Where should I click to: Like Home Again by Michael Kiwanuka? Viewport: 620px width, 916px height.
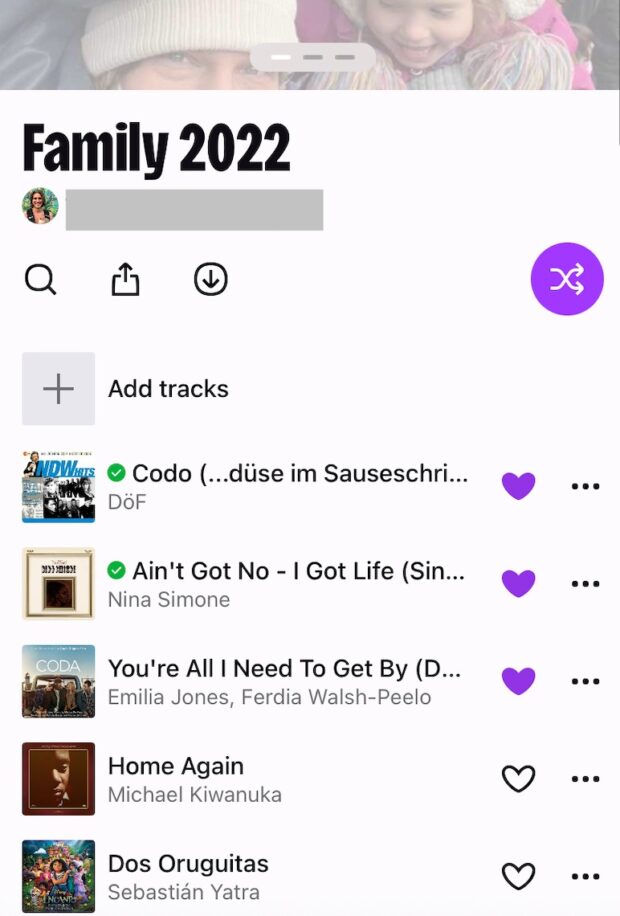[518, 778]
